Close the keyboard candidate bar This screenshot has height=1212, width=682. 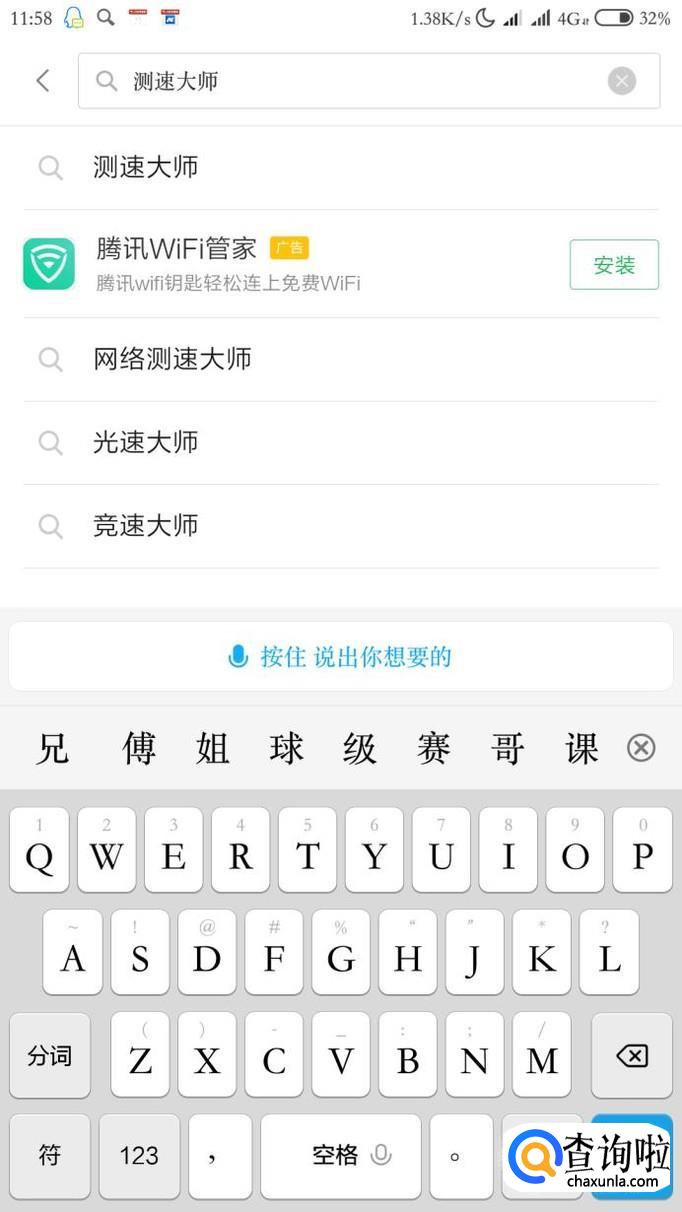pyautogui.click(x=641, y=748)
